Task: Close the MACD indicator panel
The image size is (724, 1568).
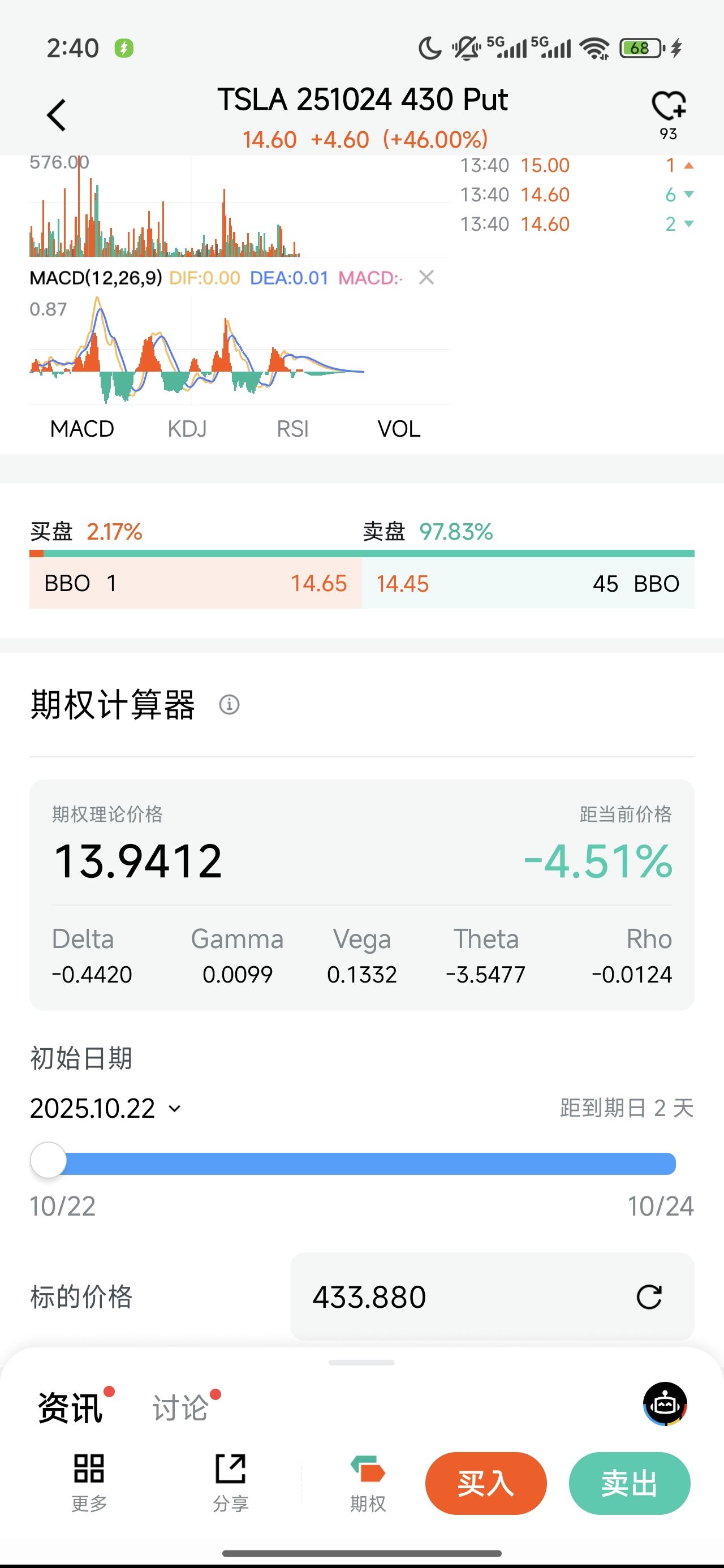Action: [x=426, y=278]
